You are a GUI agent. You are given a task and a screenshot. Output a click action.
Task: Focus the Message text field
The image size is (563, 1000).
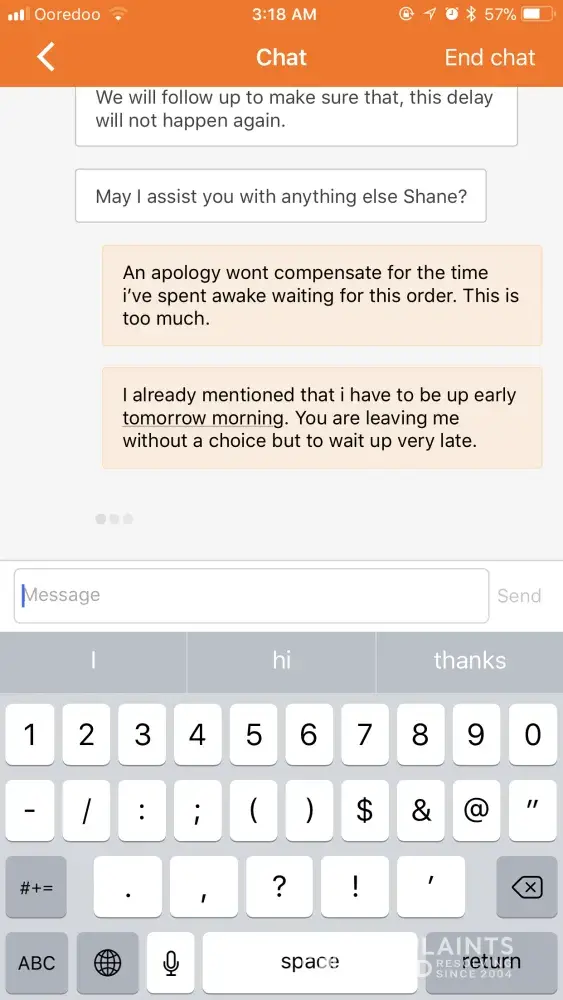tap(251, 595)
